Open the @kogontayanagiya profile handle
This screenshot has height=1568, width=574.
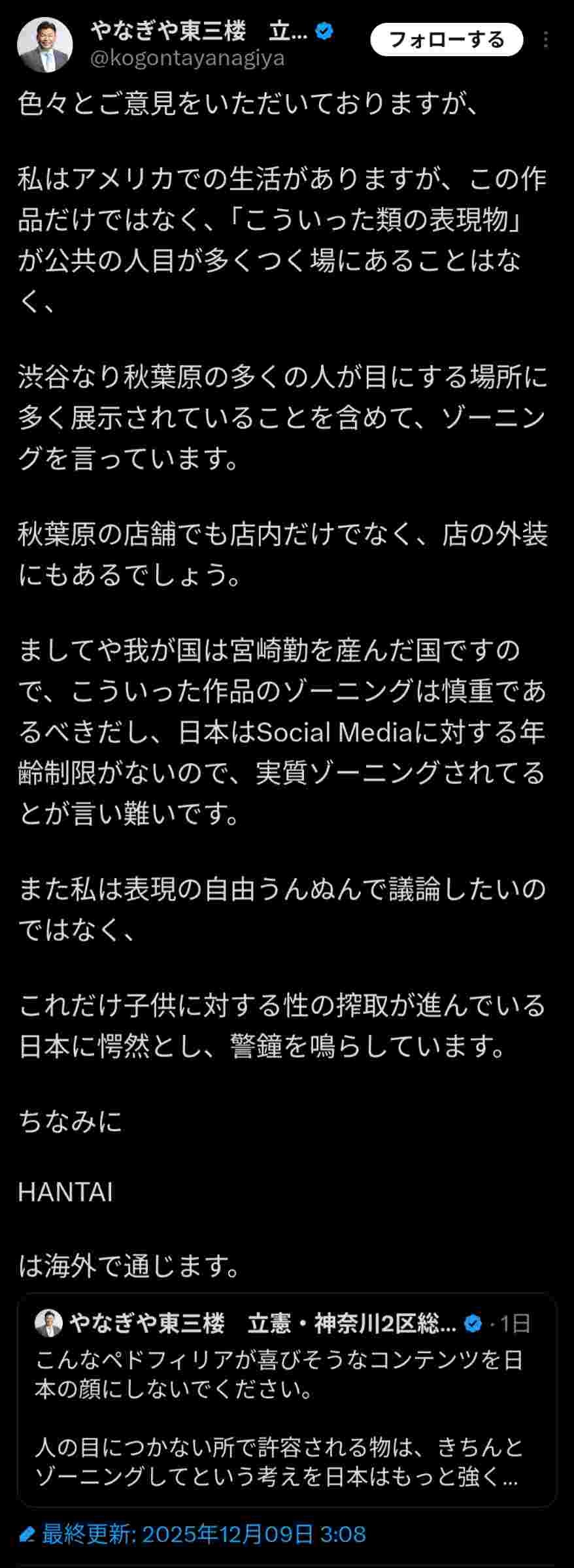[x=187, y=59]
